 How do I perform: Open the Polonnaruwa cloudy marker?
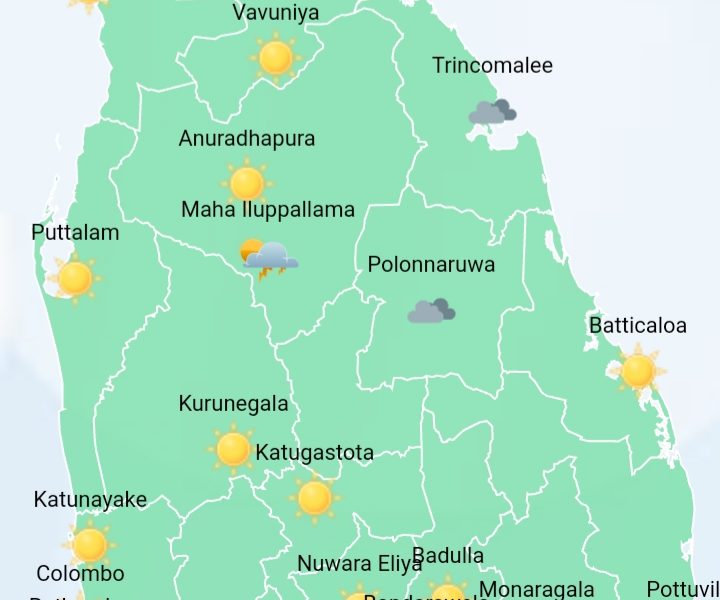click(431, 312)
